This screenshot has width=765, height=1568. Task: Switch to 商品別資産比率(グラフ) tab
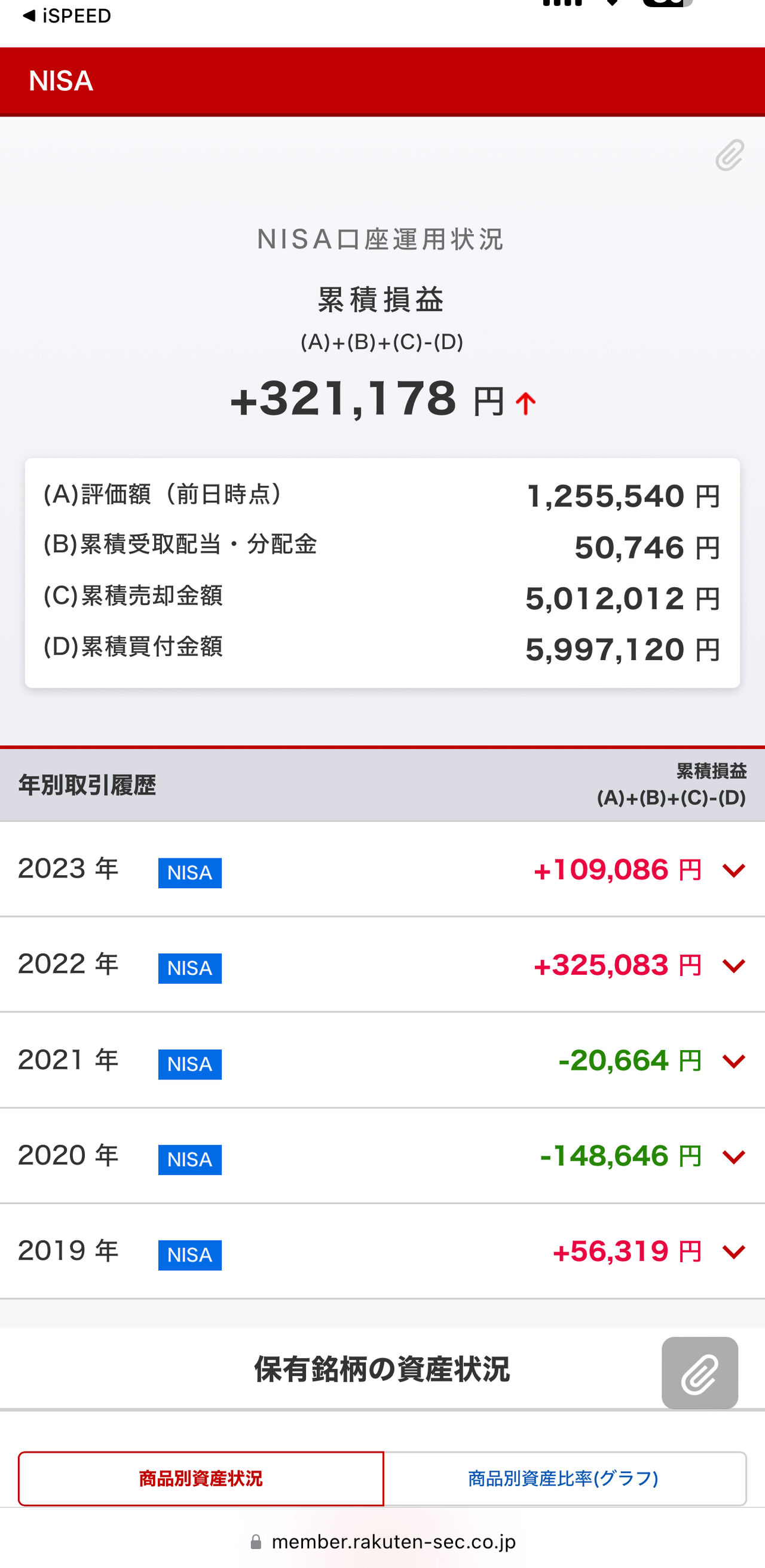pyautogui.click(x=565, y=1478)
